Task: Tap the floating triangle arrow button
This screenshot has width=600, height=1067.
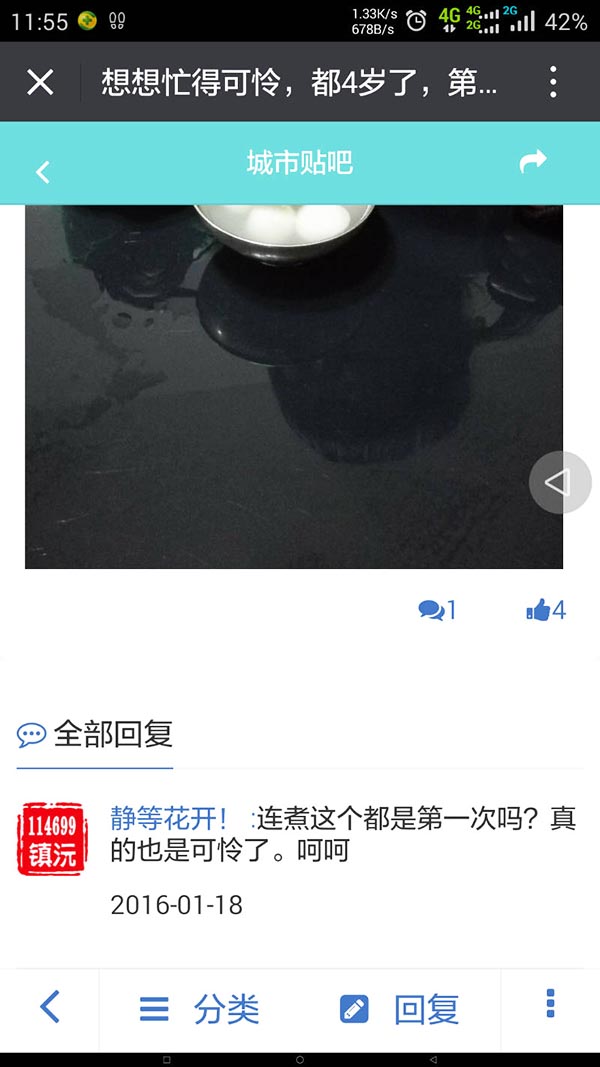Action: coord(560,482)
